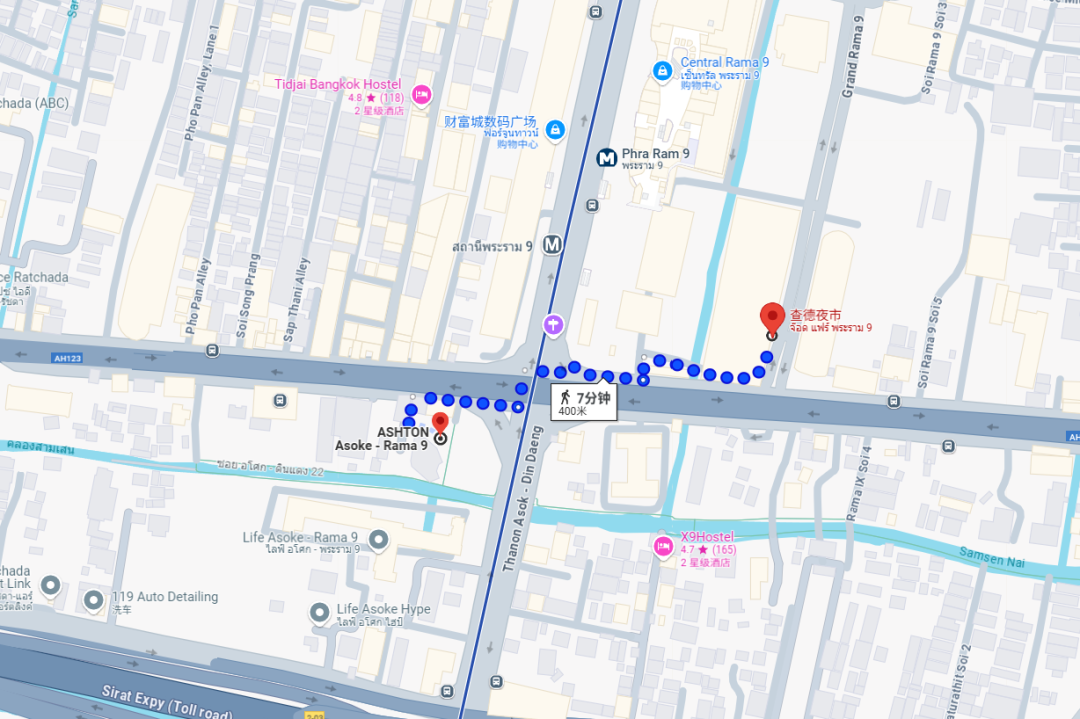
Task: Tap the Phra Ram 9 metro station icon
Action: tap(606, 158)
